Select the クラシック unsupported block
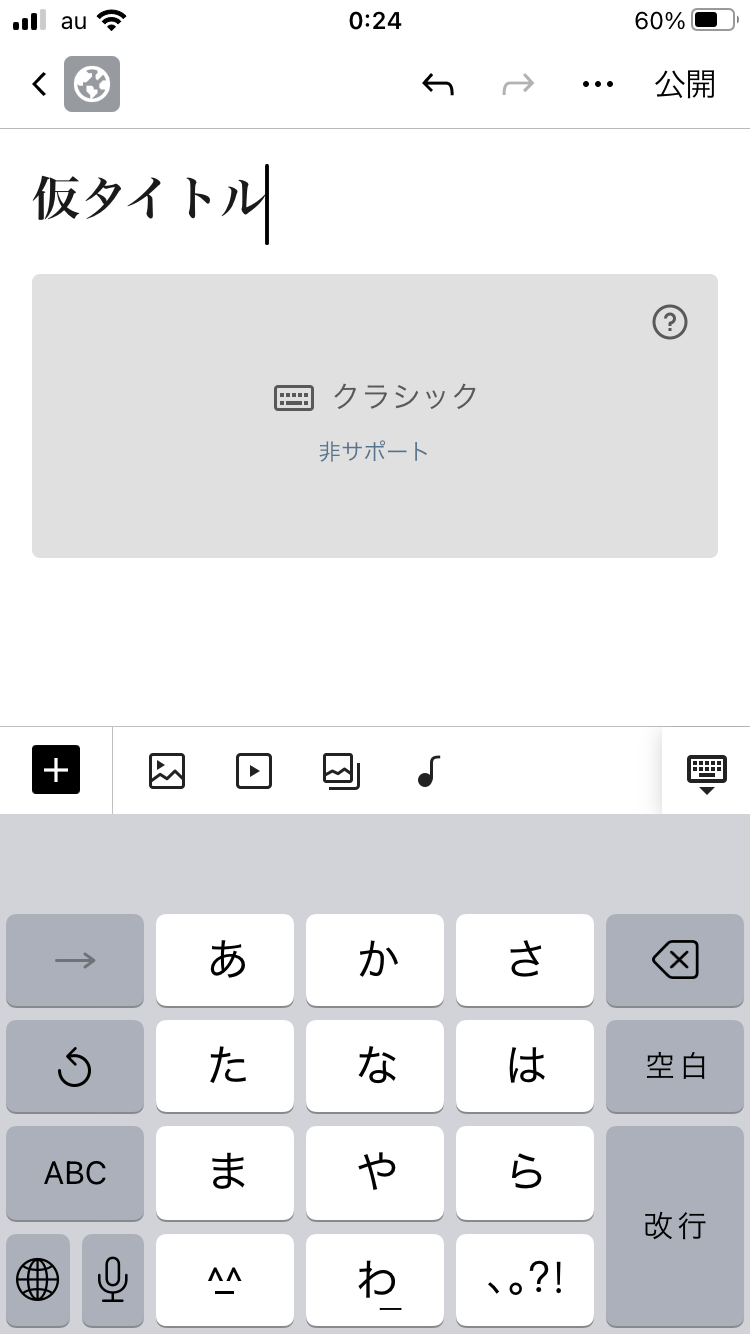The width and height of the screenshot is (750, 1334). click(375, 416)
